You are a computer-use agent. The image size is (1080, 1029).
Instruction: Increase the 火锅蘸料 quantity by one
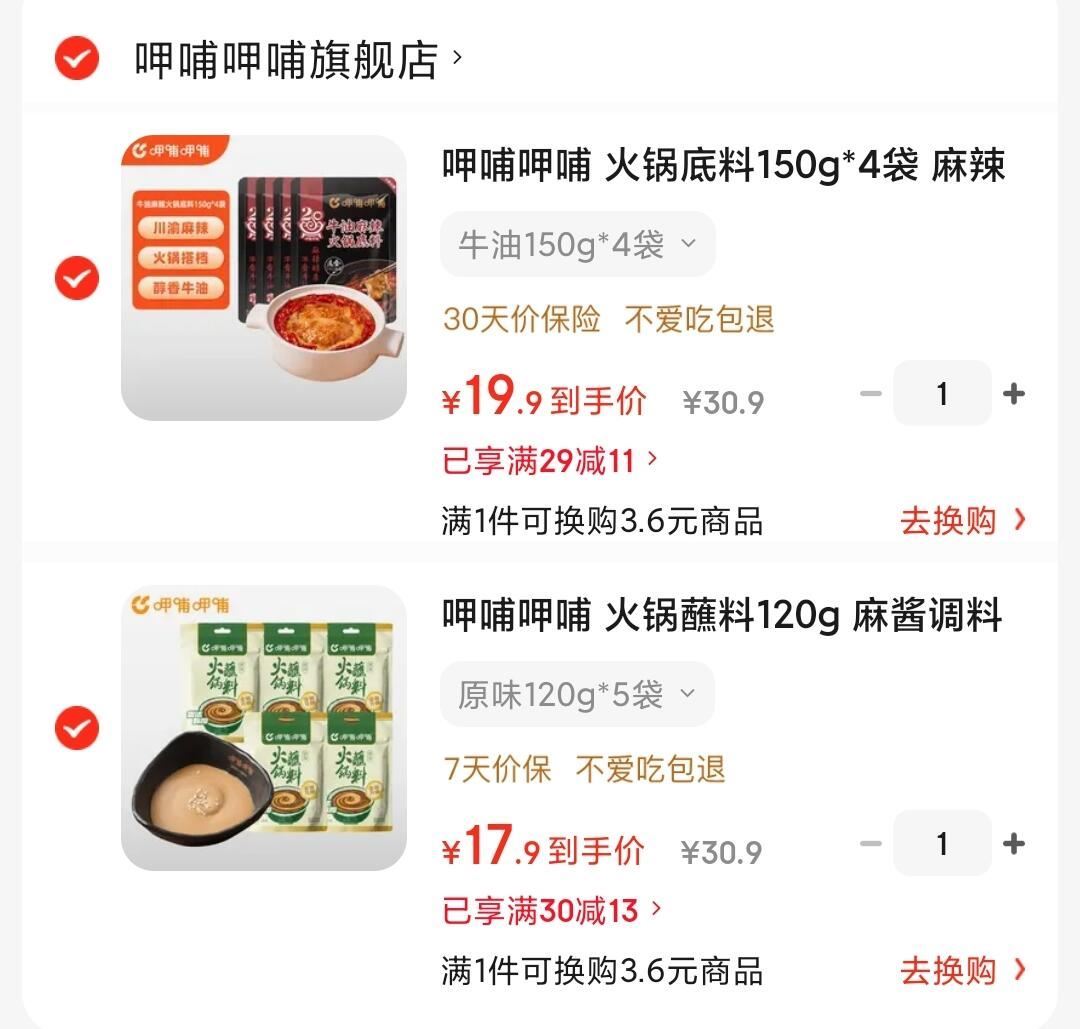pos(1014,844)
